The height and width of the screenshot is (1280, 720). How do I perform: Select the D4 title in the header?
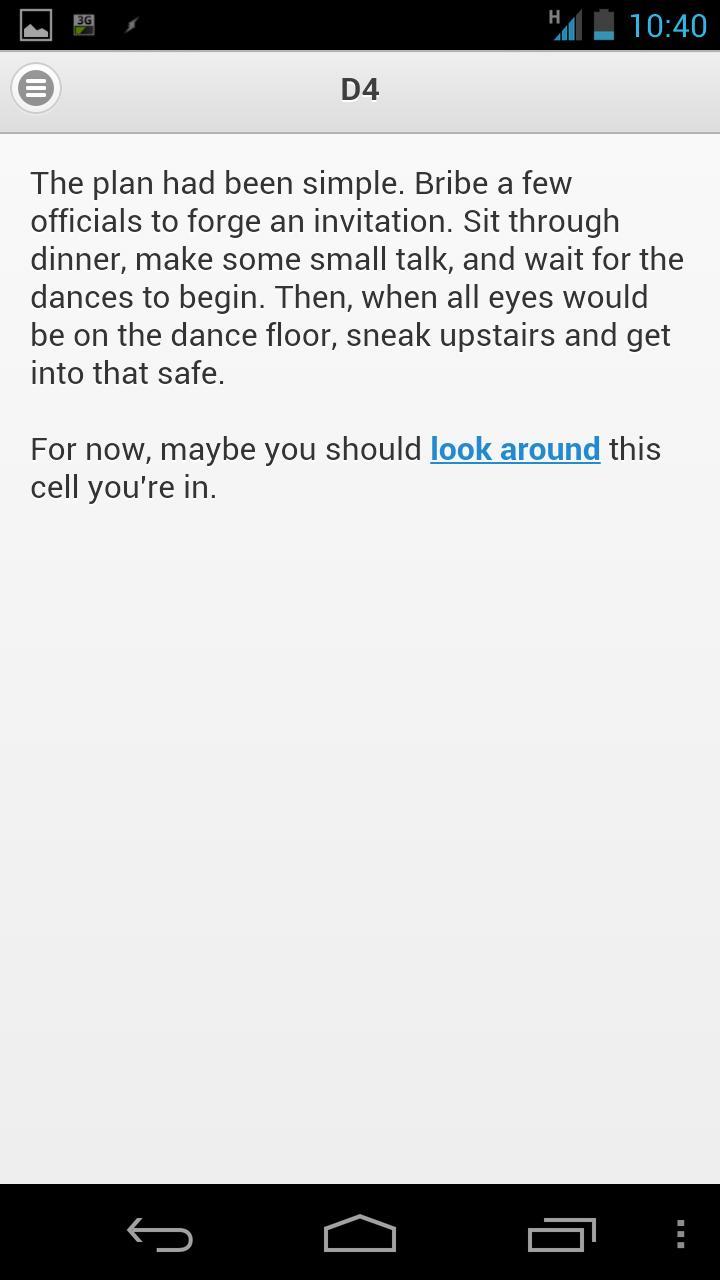coord(359,88)
